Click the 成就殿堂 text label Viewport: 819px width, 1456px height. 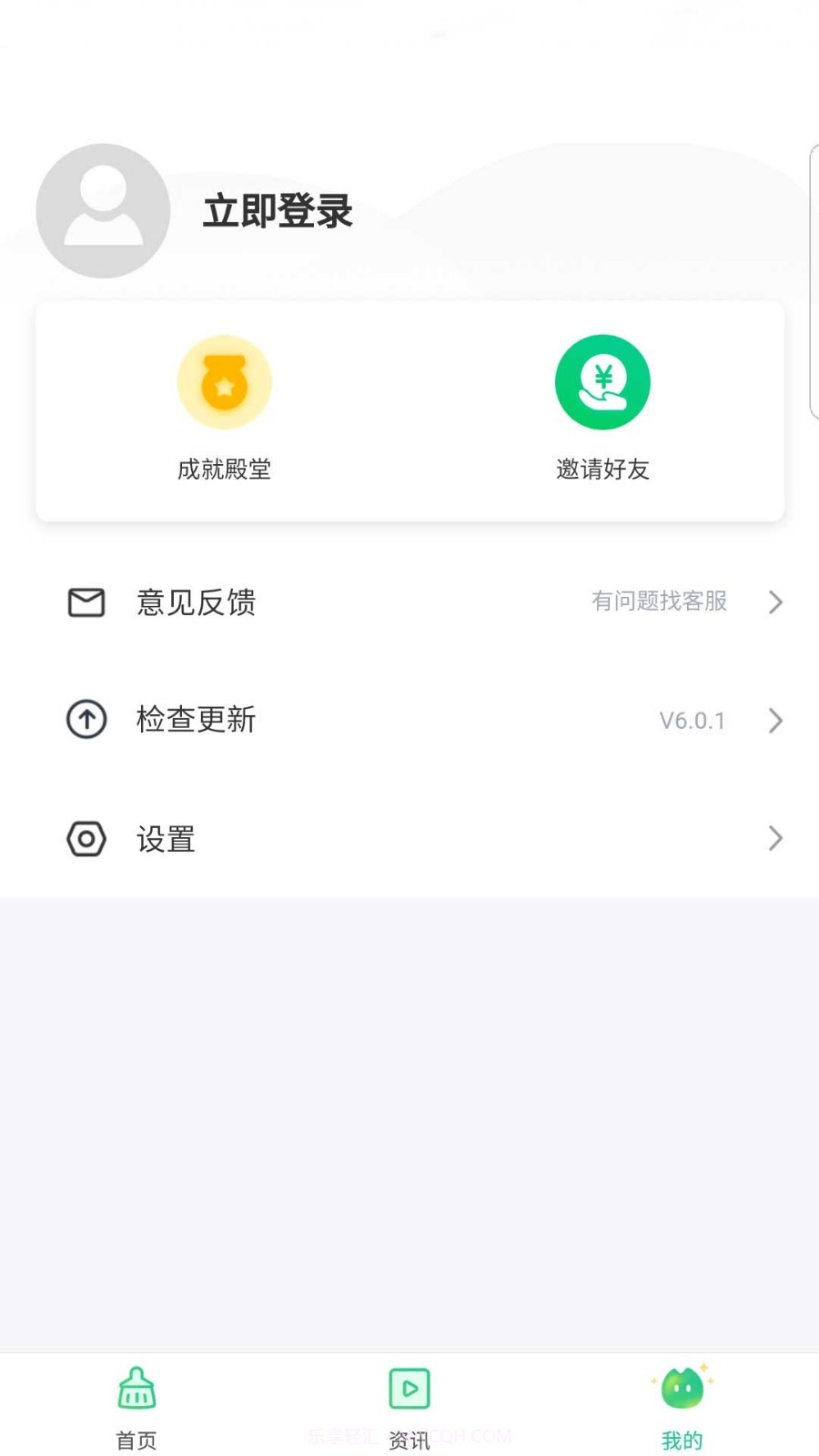(x=225, y=470)
